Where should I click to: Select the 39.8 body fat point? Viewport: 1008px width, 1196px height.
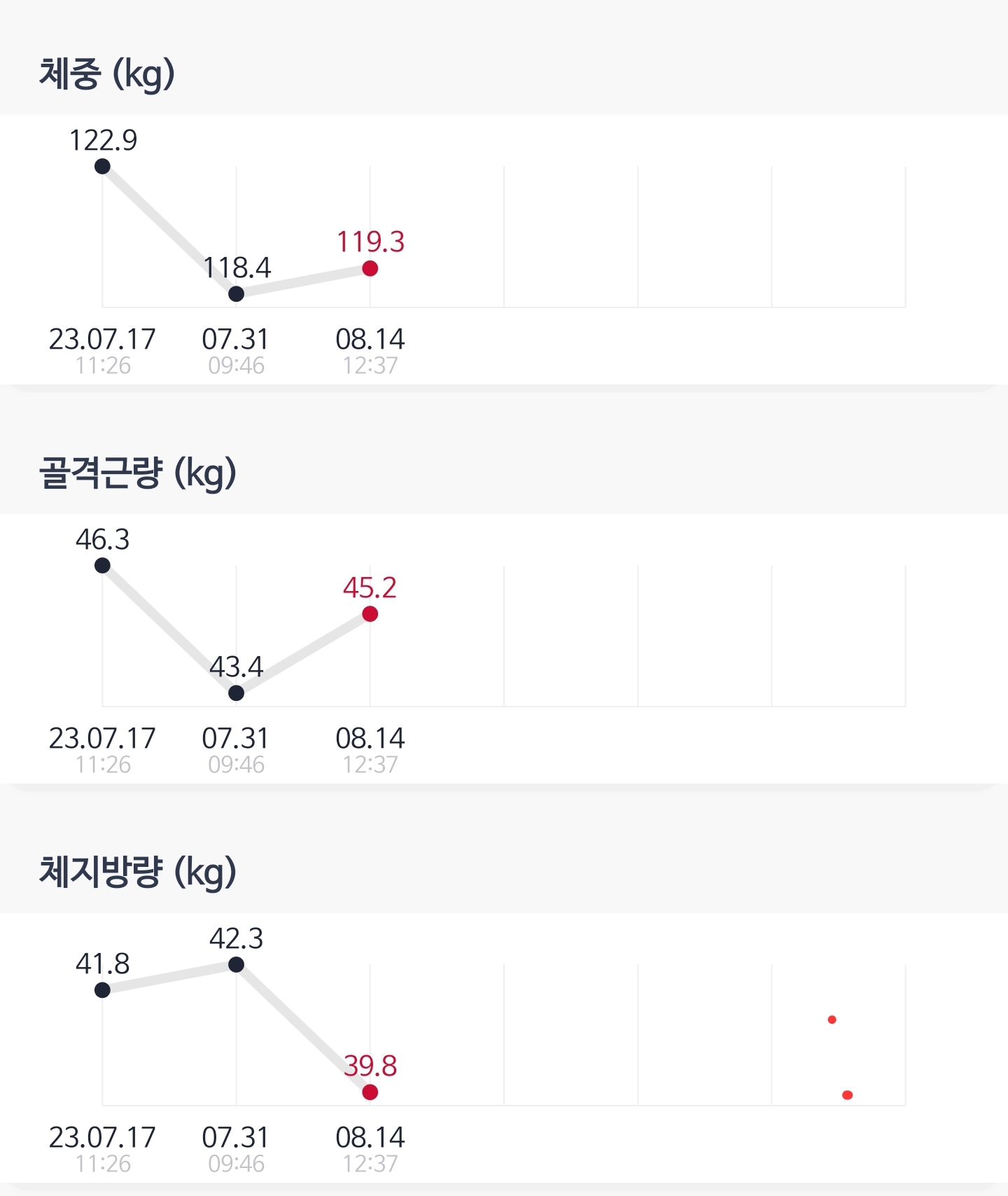click(x=370, y=1092)
